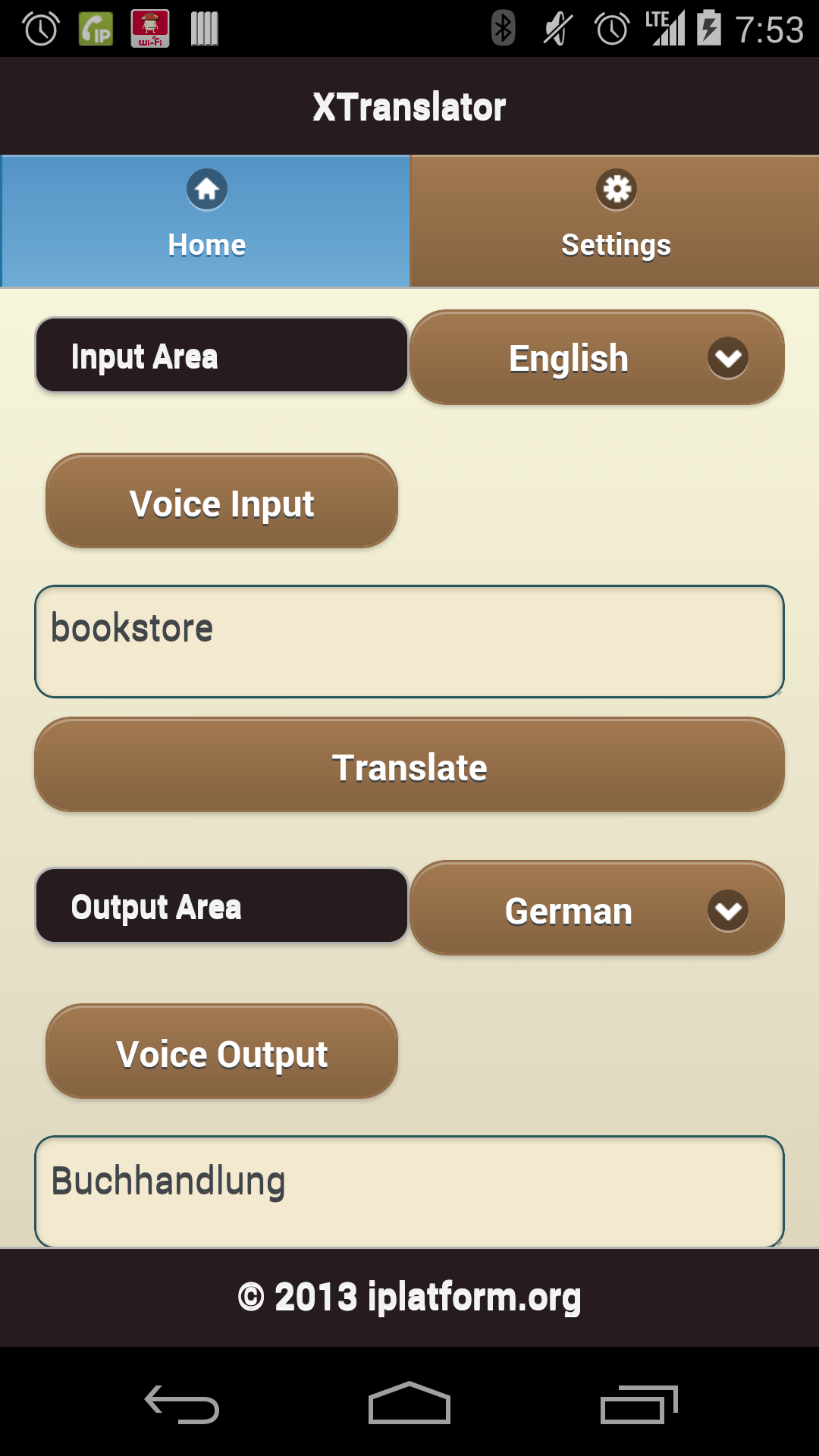Select the Home tab
Viewport: 819px width, 1456px height.
(206, 221)
